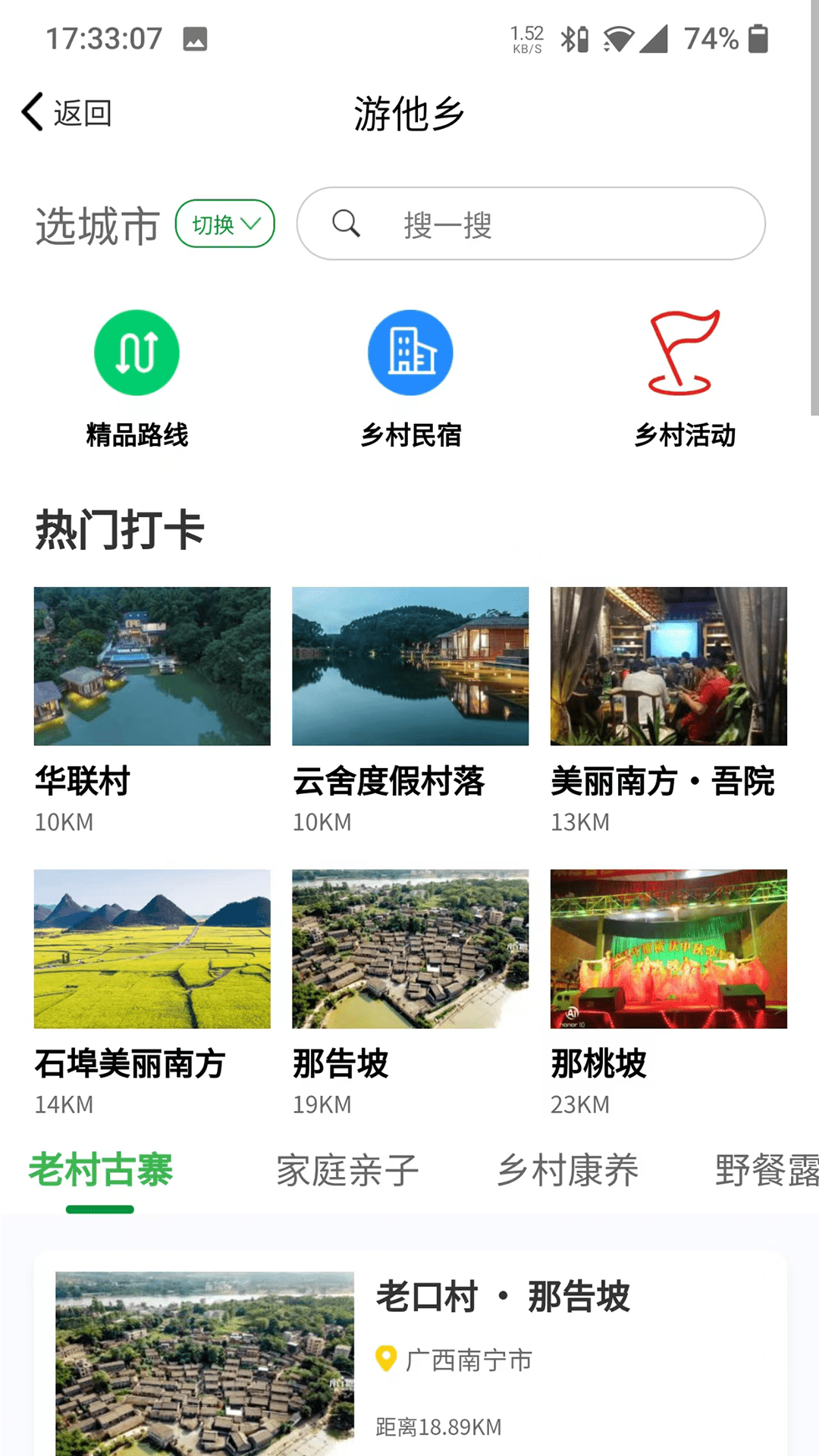View the 云舍度假村落 thumbnail

409,665
